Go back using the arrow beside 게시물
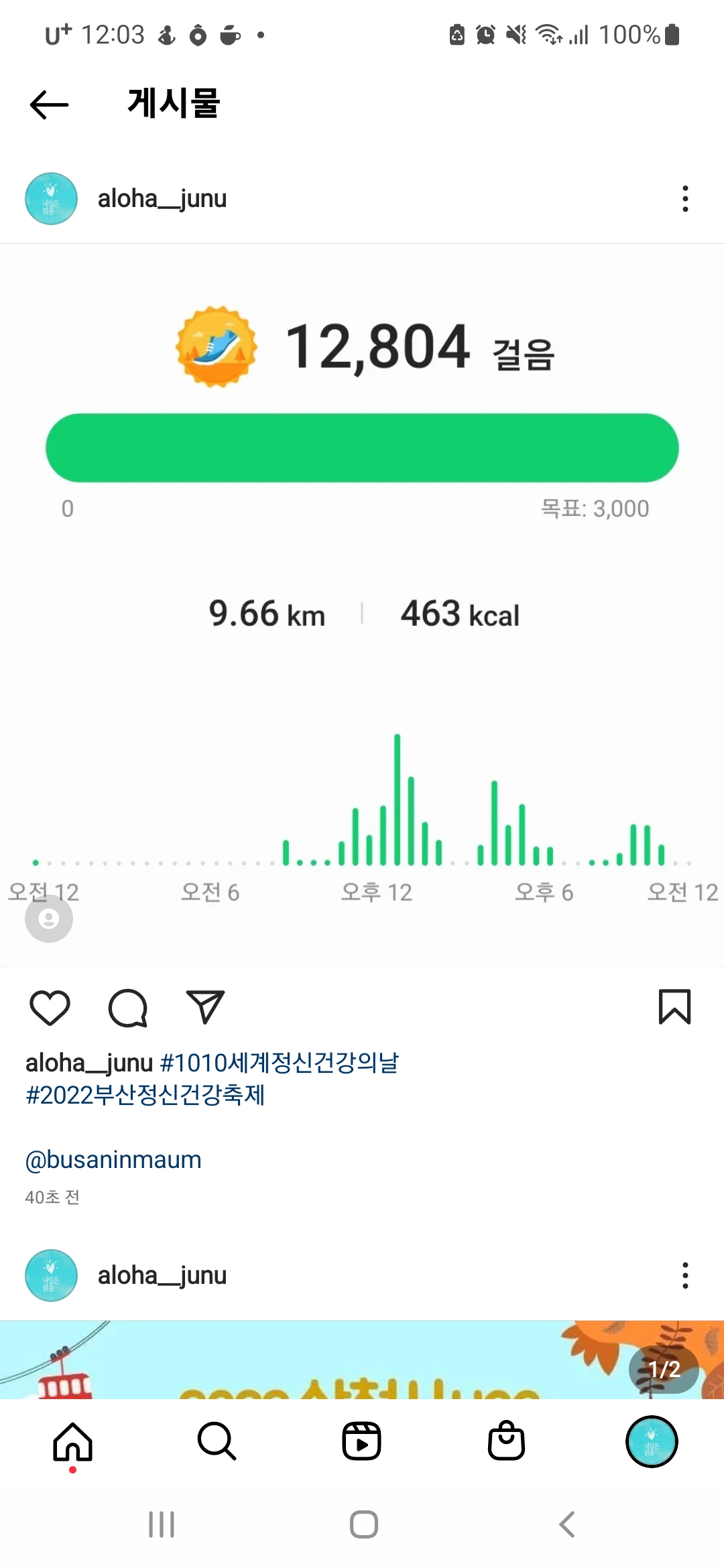724x1568 pixels. pyautogui.click(x=49, y=105)
